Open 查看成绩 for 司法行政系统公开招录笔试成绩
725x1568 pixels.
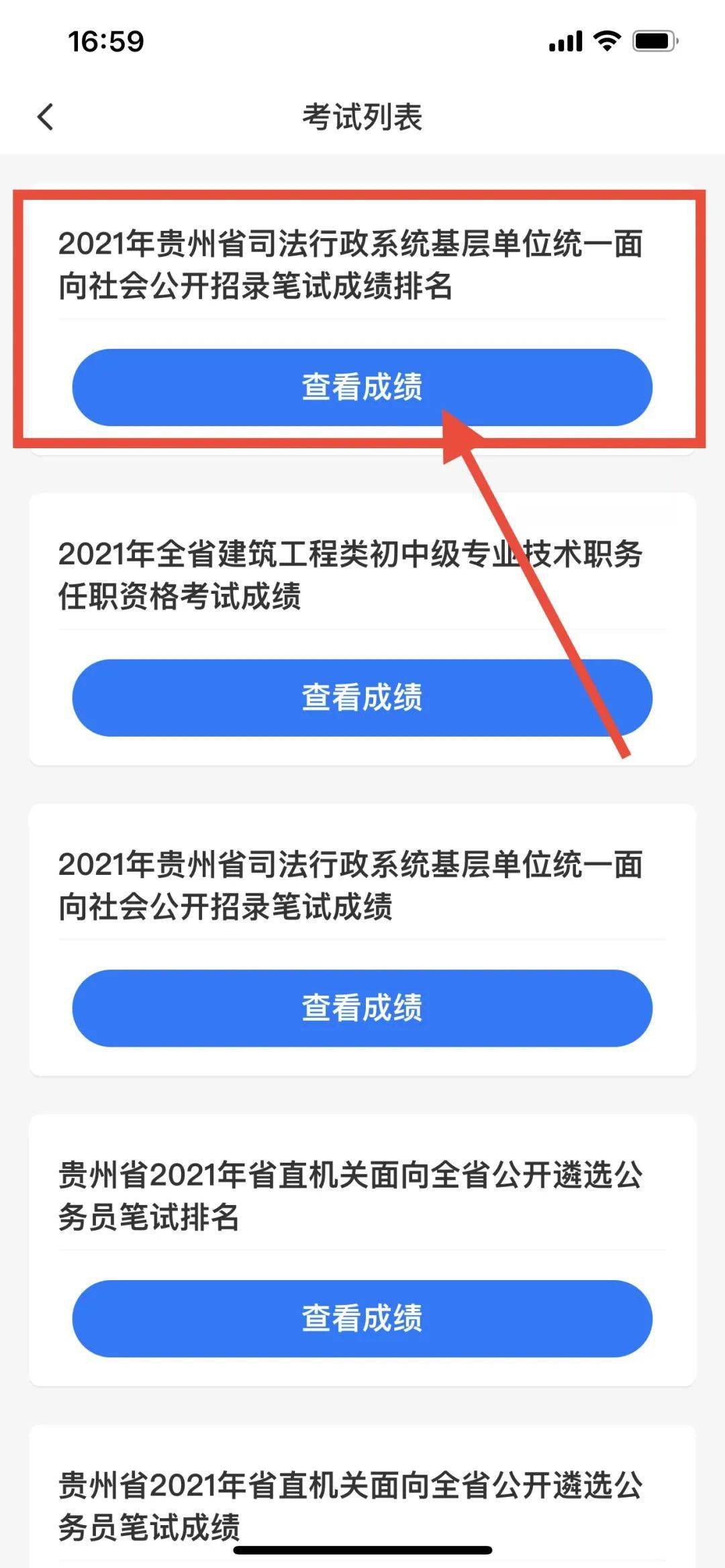(362, 1008)
